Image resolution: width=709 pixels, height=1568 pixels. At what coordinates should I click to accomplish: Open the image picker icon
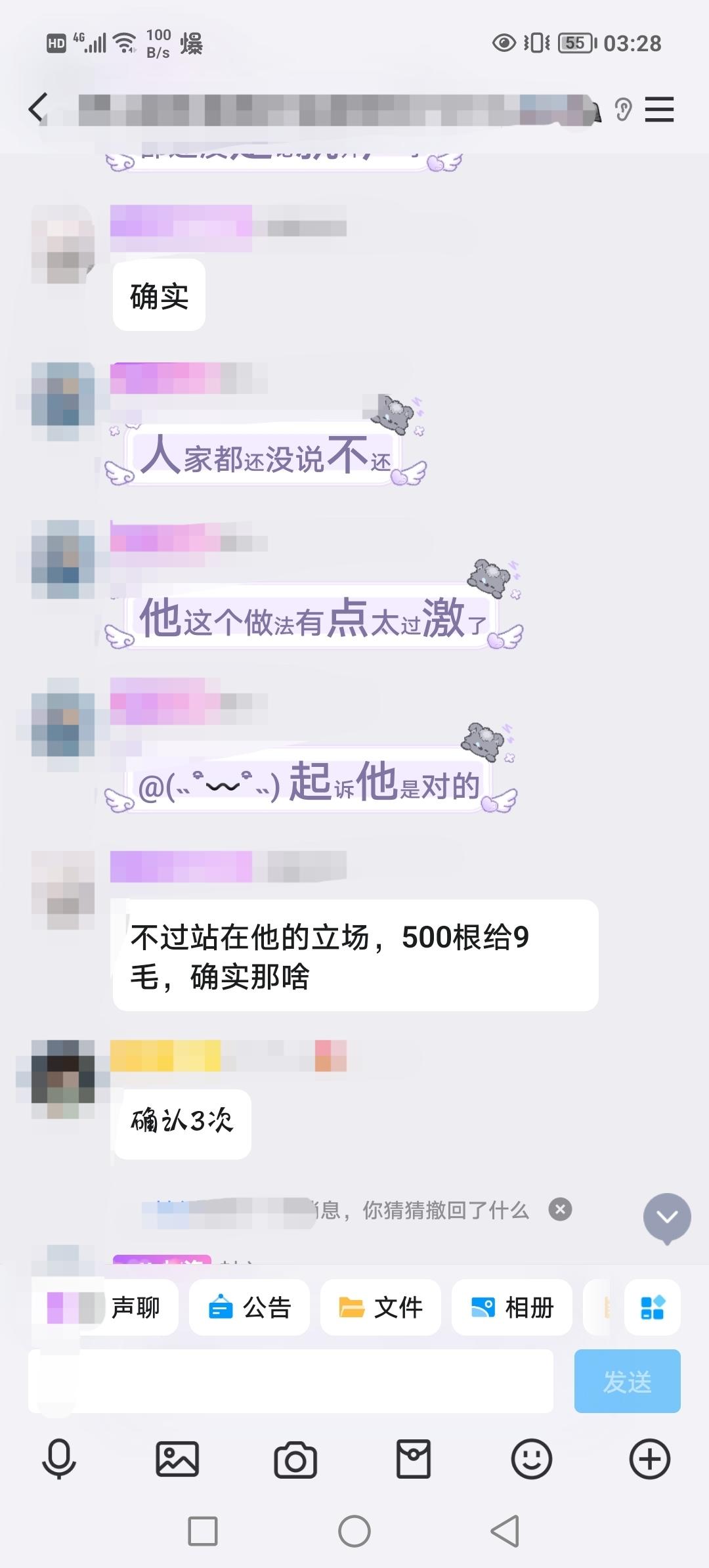177,1460
